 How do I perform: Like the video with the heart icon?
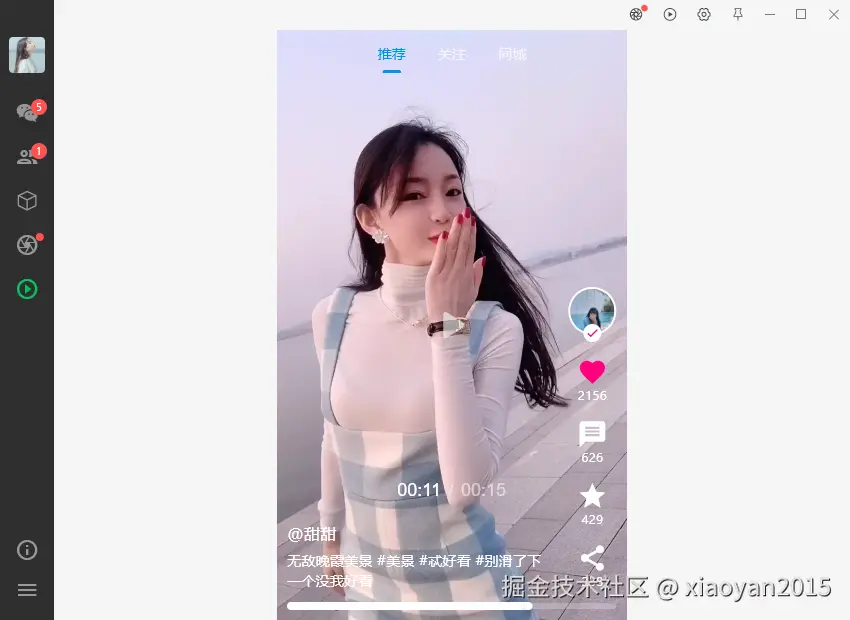pyautogui.click(x=592, y=372)
